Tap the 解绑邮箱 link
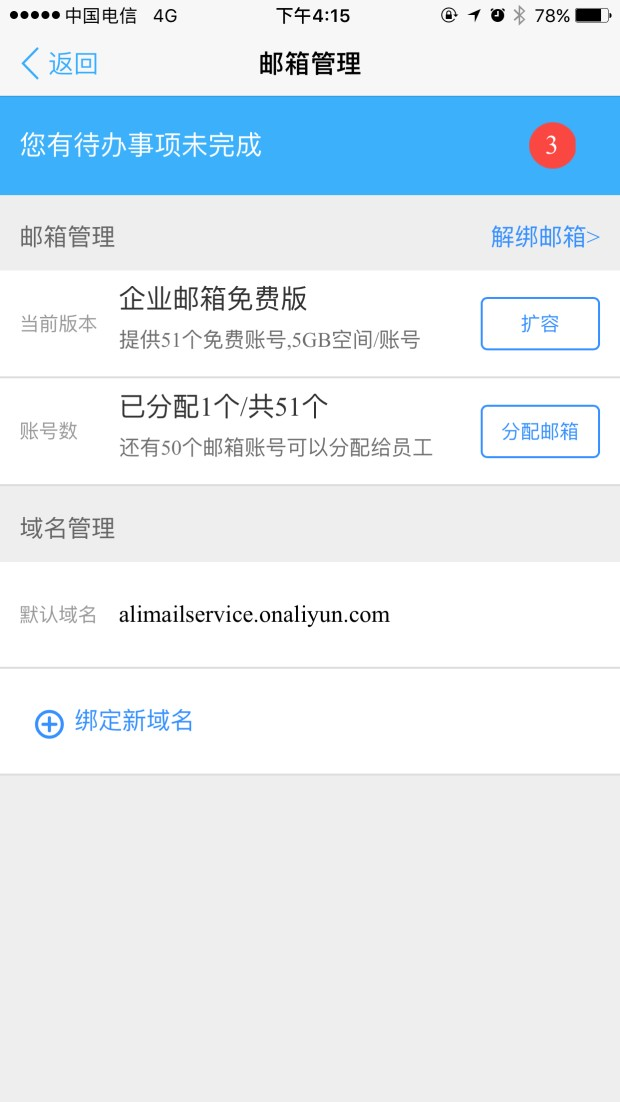Viewport: 620px width, 1102px height. (544, 237)
